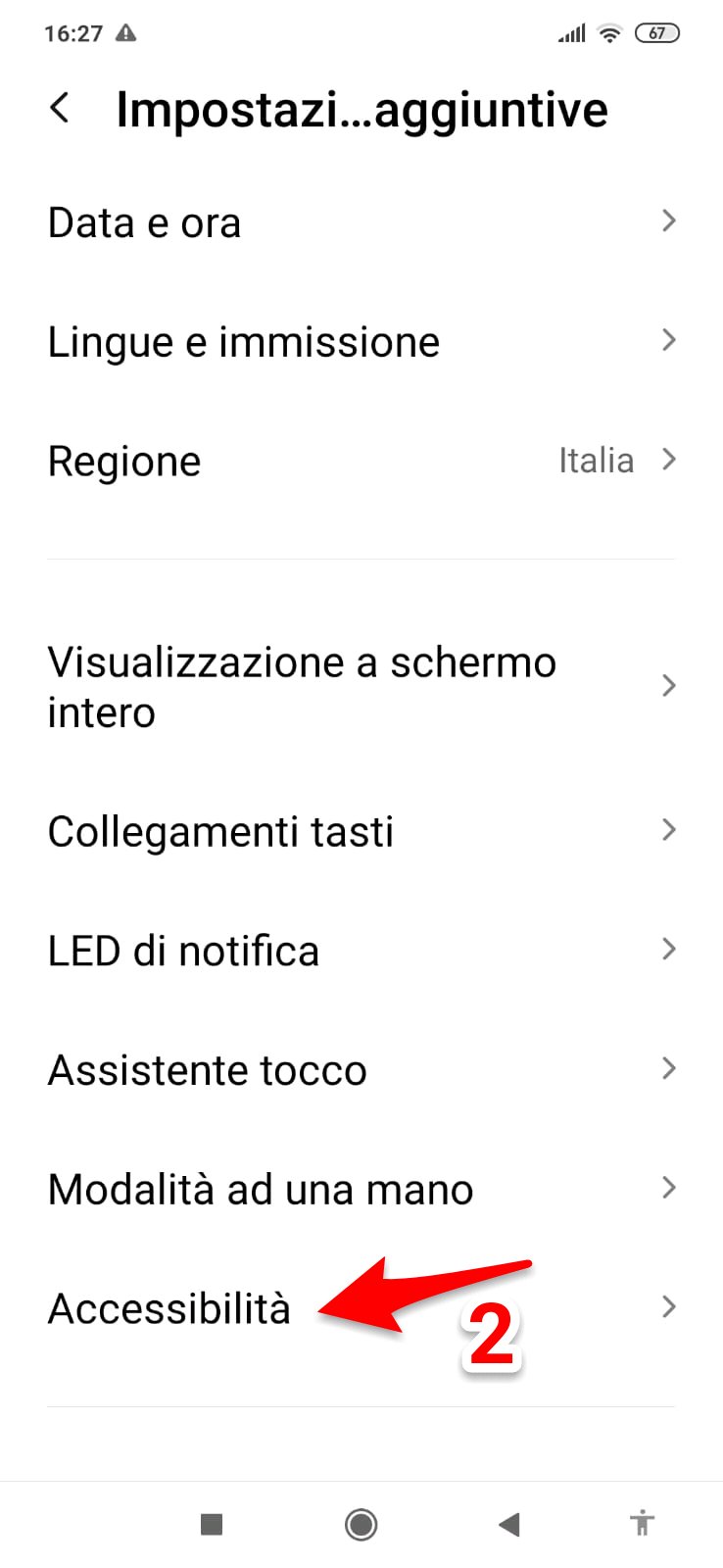Screen dimensions: 723x1568
Task: Tap the accessibility shortcut icon in navigation bar
Action: (643, 1523)
